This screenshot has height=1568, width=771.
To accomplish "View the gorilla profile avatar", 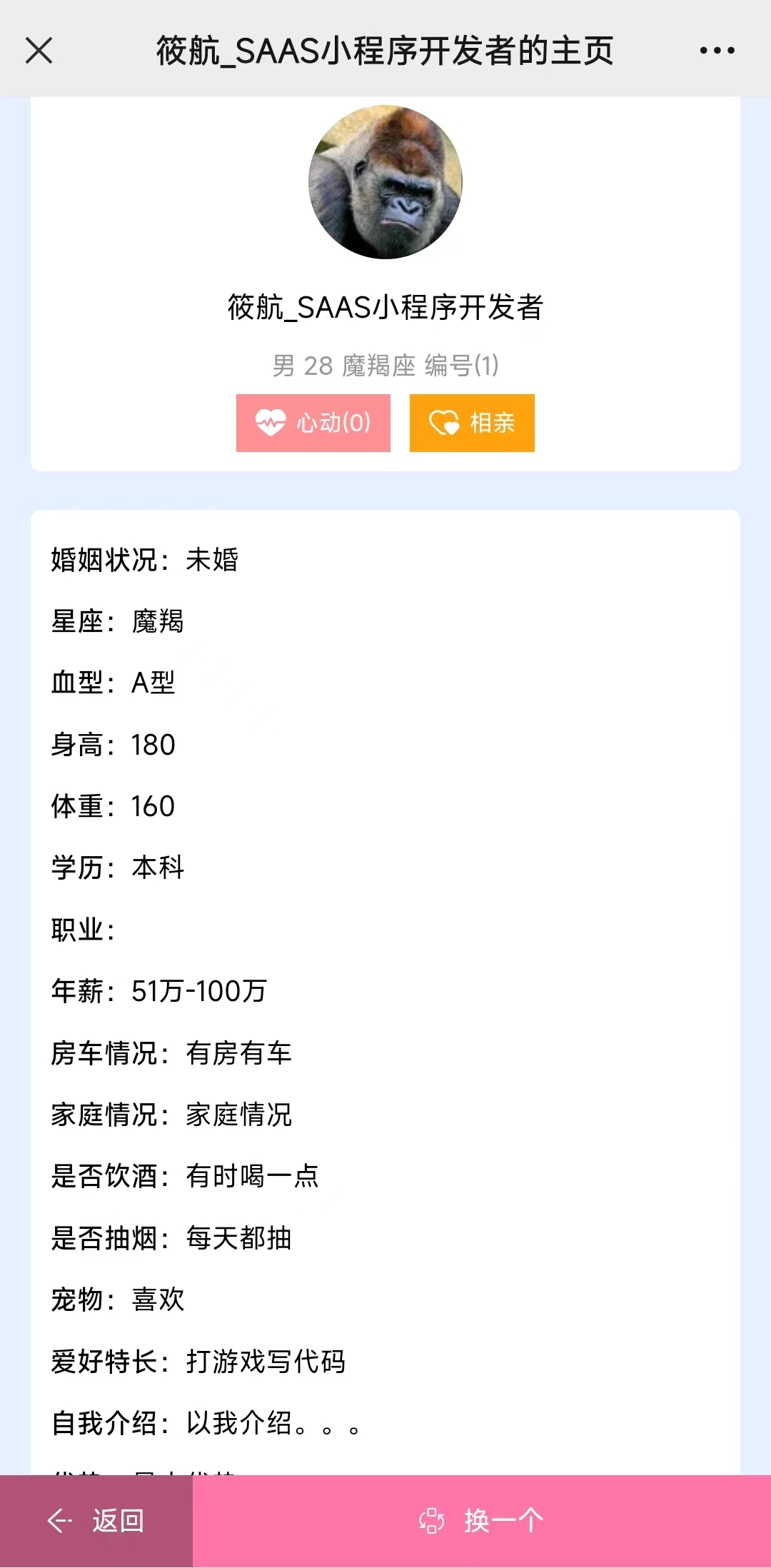I will [x=385, y=182].
